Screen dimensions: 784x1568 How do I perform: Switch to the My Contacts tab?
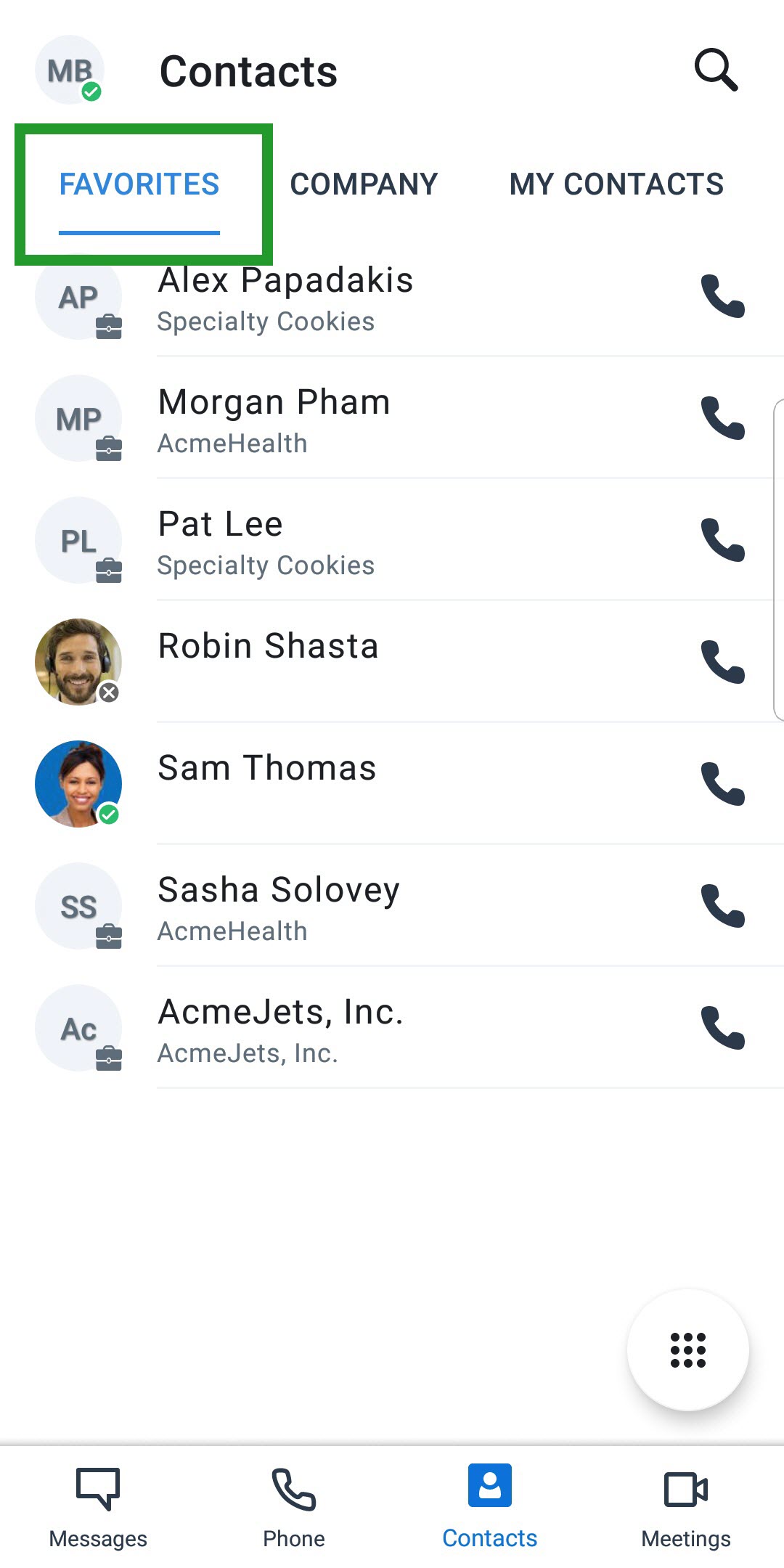pos(616,184)
